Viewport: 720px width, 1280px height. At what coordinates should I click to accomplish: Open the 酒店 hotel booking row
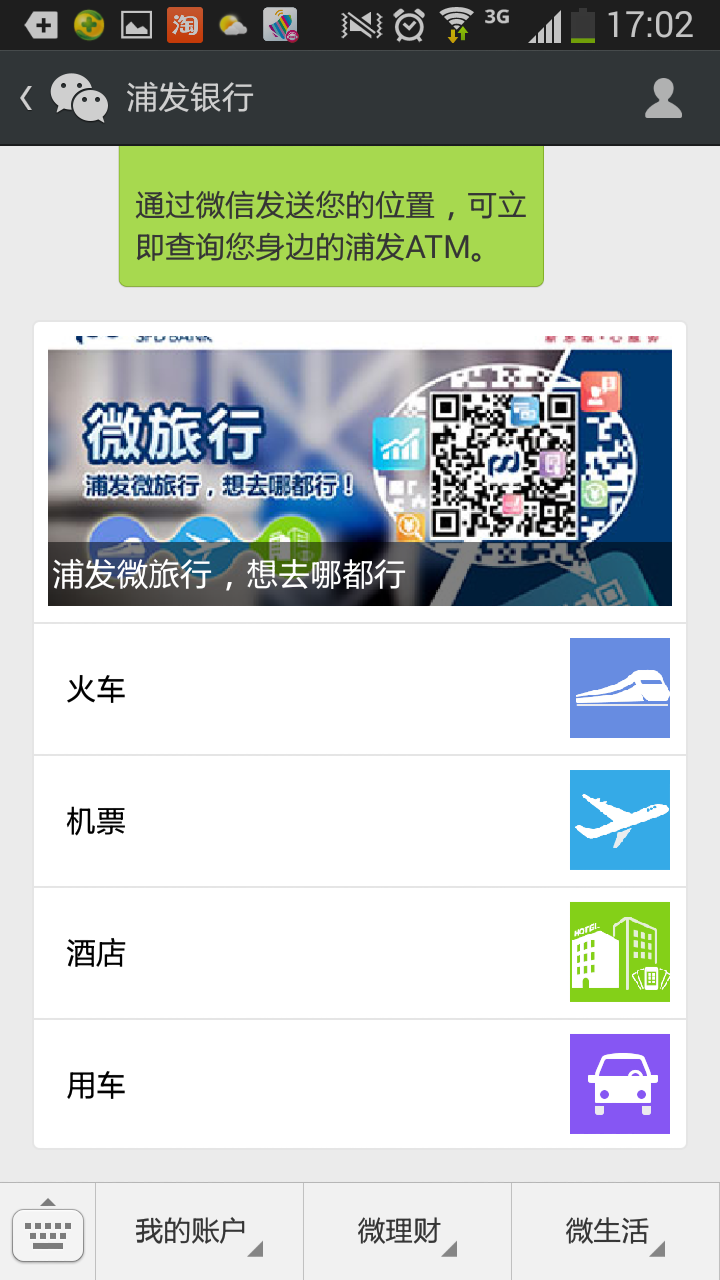coord(360,953)
